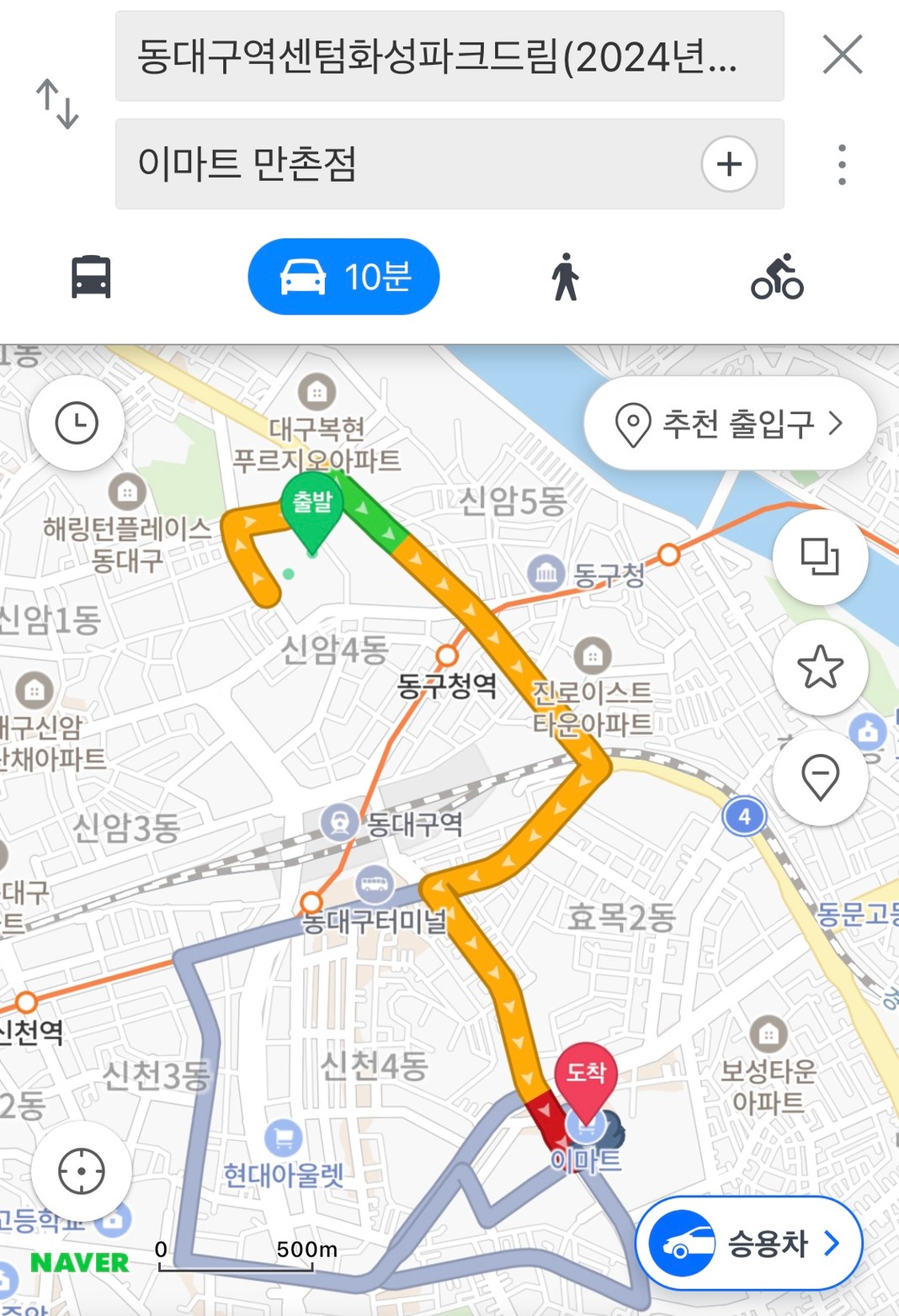
Task: Switch to walking directions
Action: point(566,277)
